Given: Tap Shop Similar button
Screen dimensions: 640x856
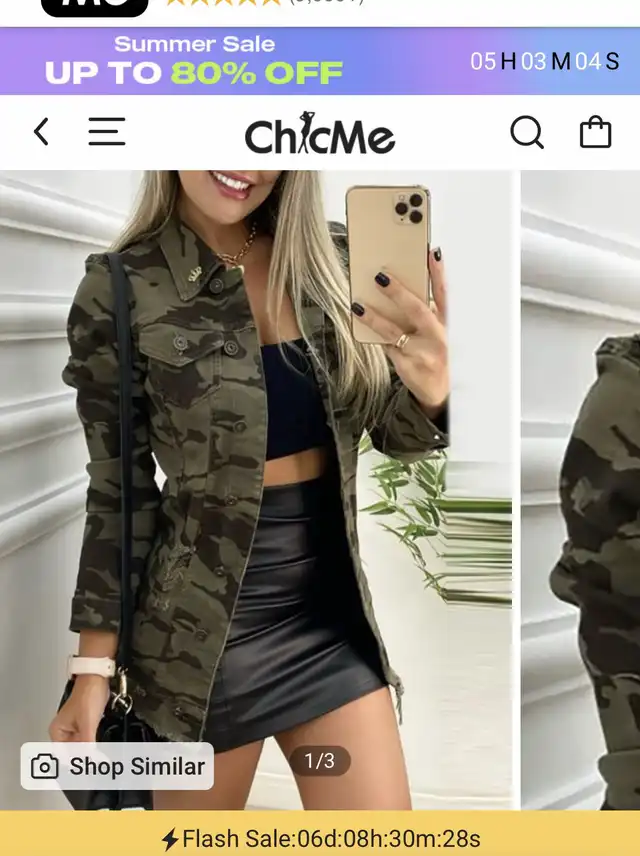Looking at the screenshot, I should coord(117,767).
